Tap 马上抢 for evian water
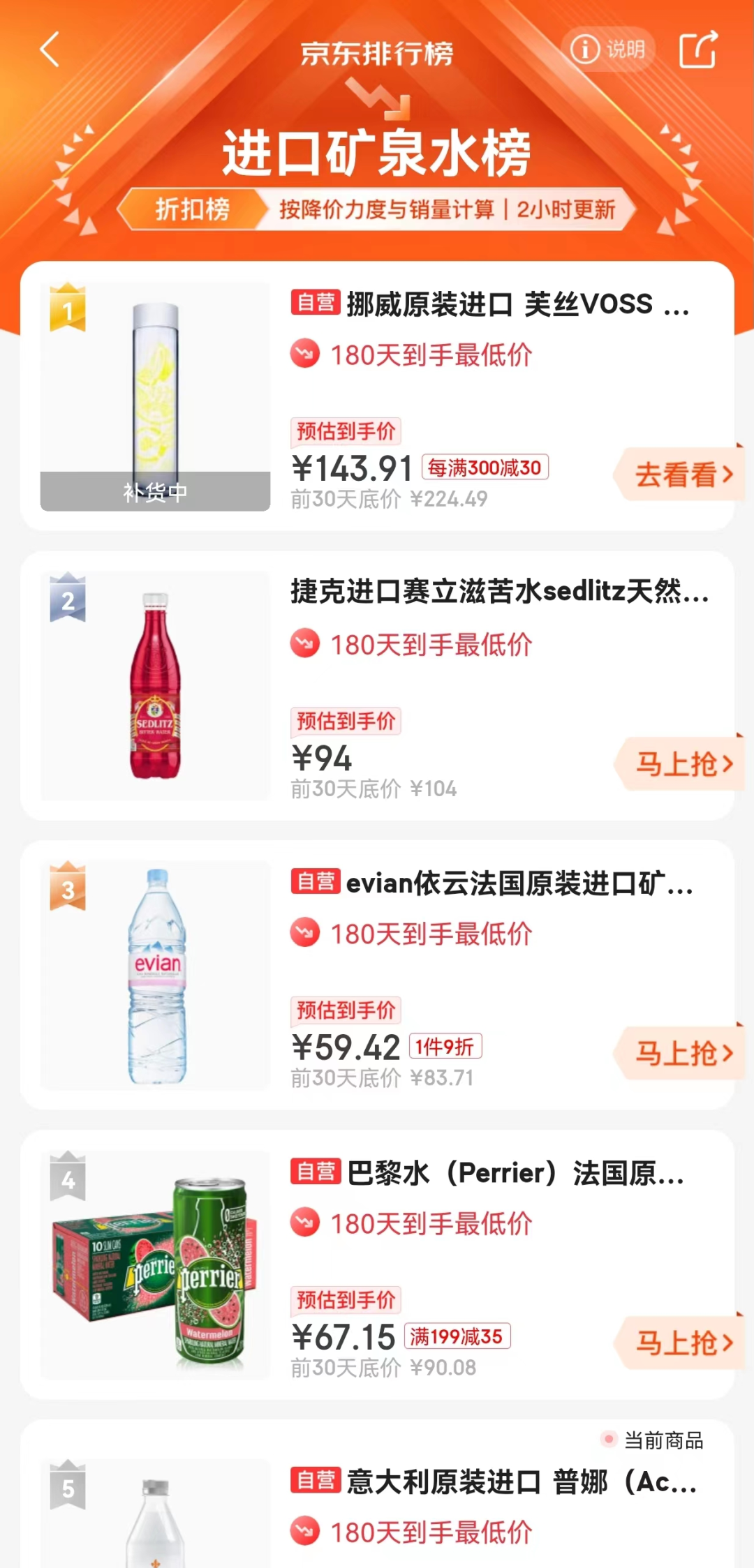Screen dimensions: 754x1568 pos(682,1053)
